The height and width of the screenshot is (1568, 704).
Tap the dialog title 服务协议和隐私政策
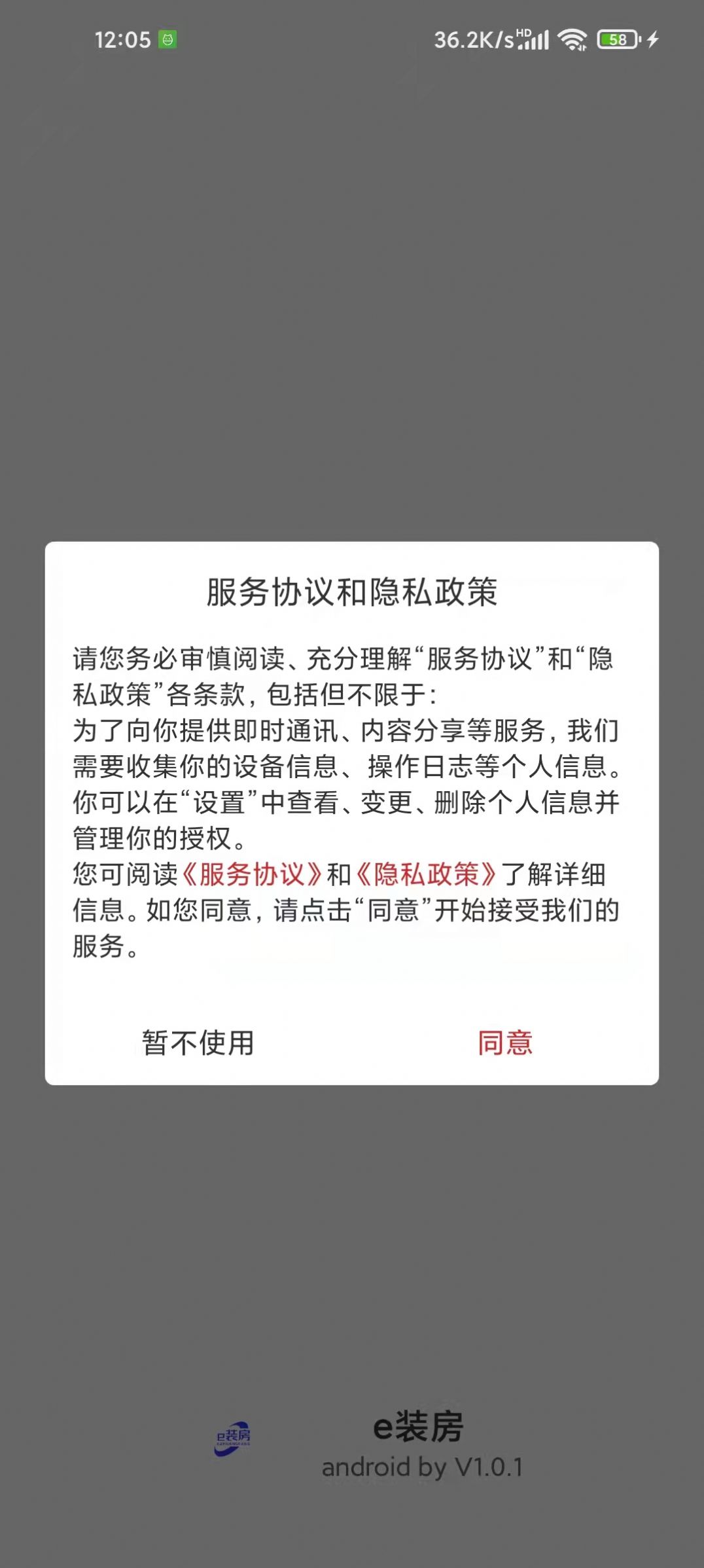point(352,594)
